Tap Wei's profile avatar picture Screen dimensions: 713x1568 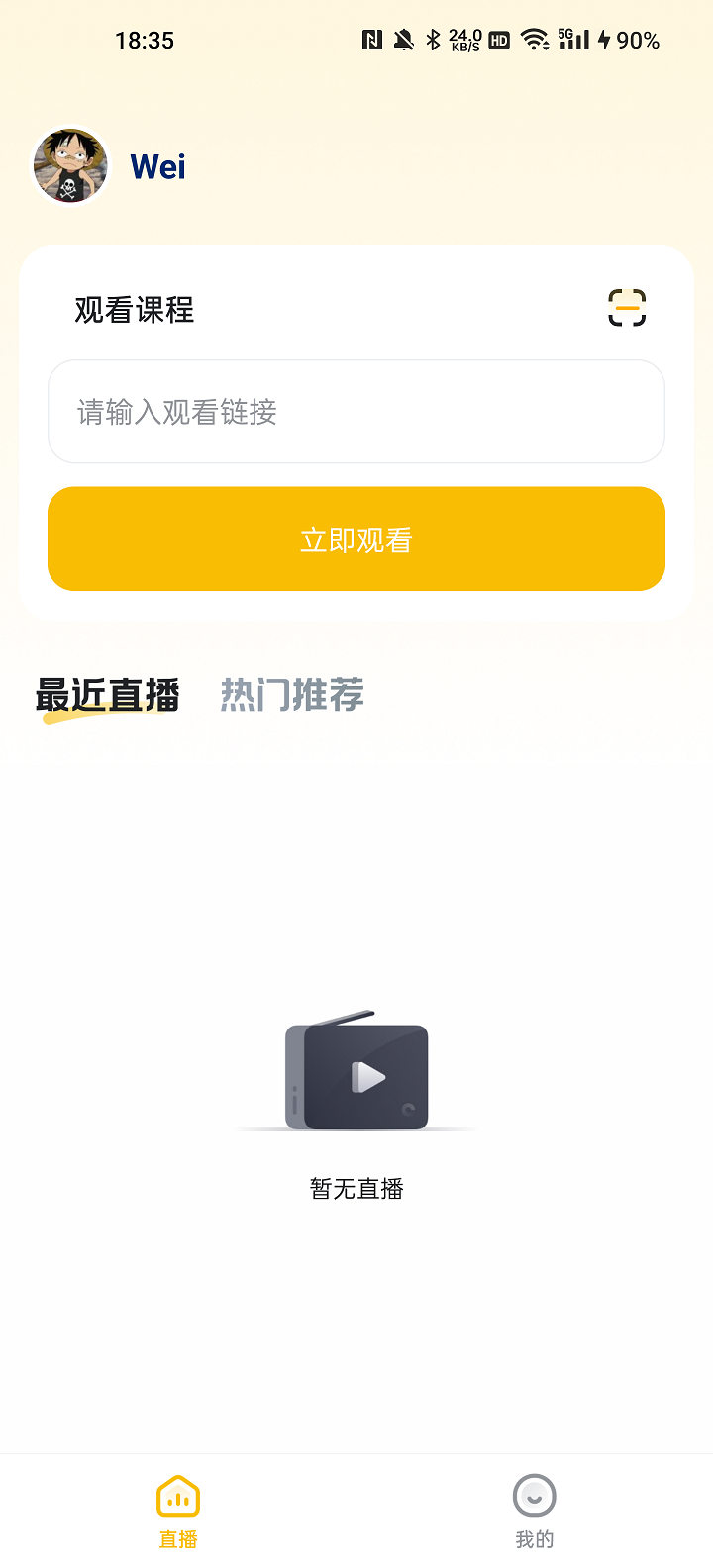point(69,165)
